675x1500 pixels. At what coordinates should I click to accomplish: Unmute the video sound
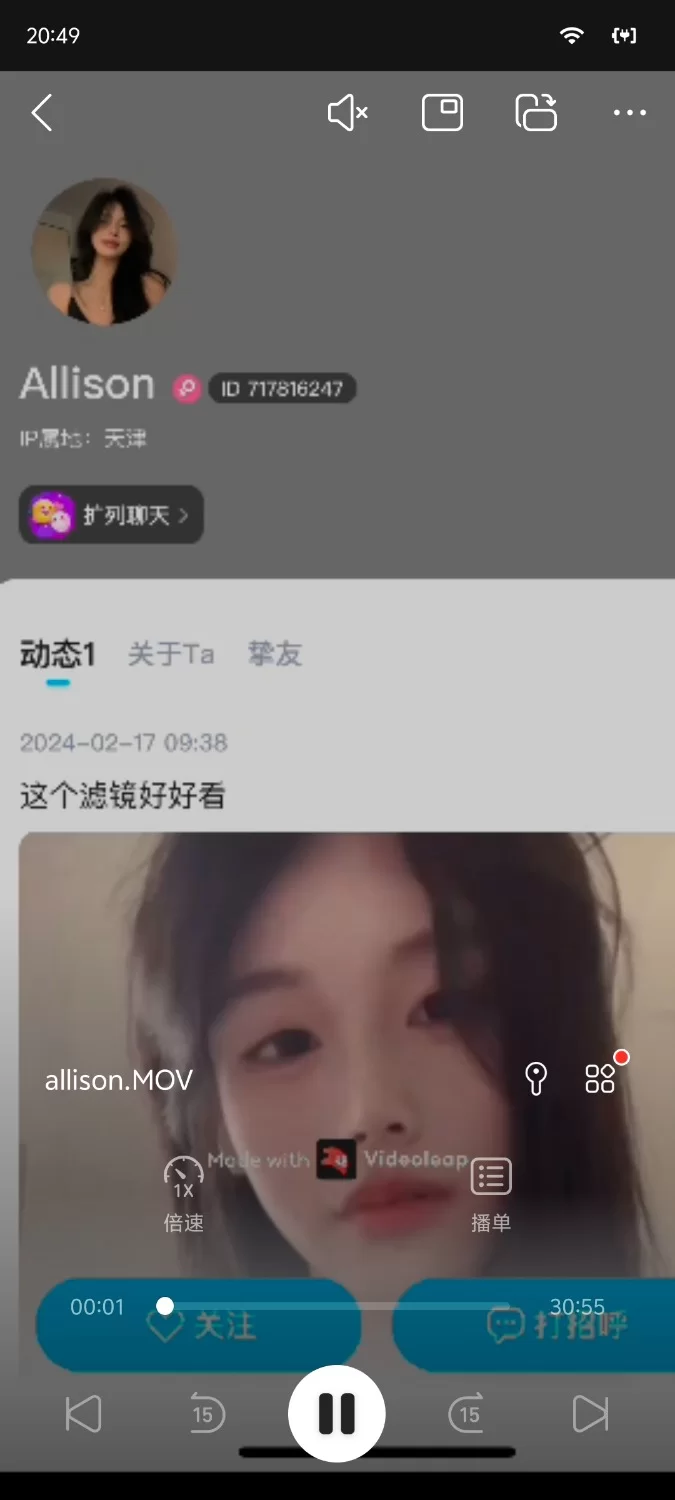point(347,113)
